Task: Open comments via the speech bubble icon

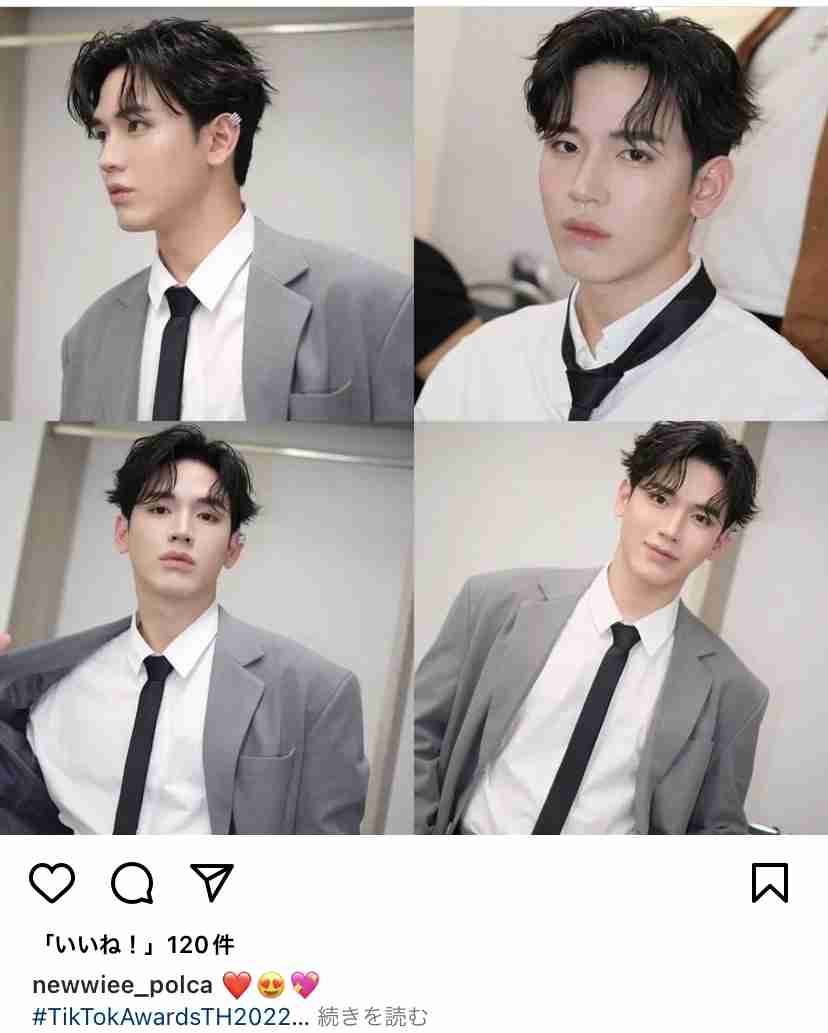Action: pos(132,882)
